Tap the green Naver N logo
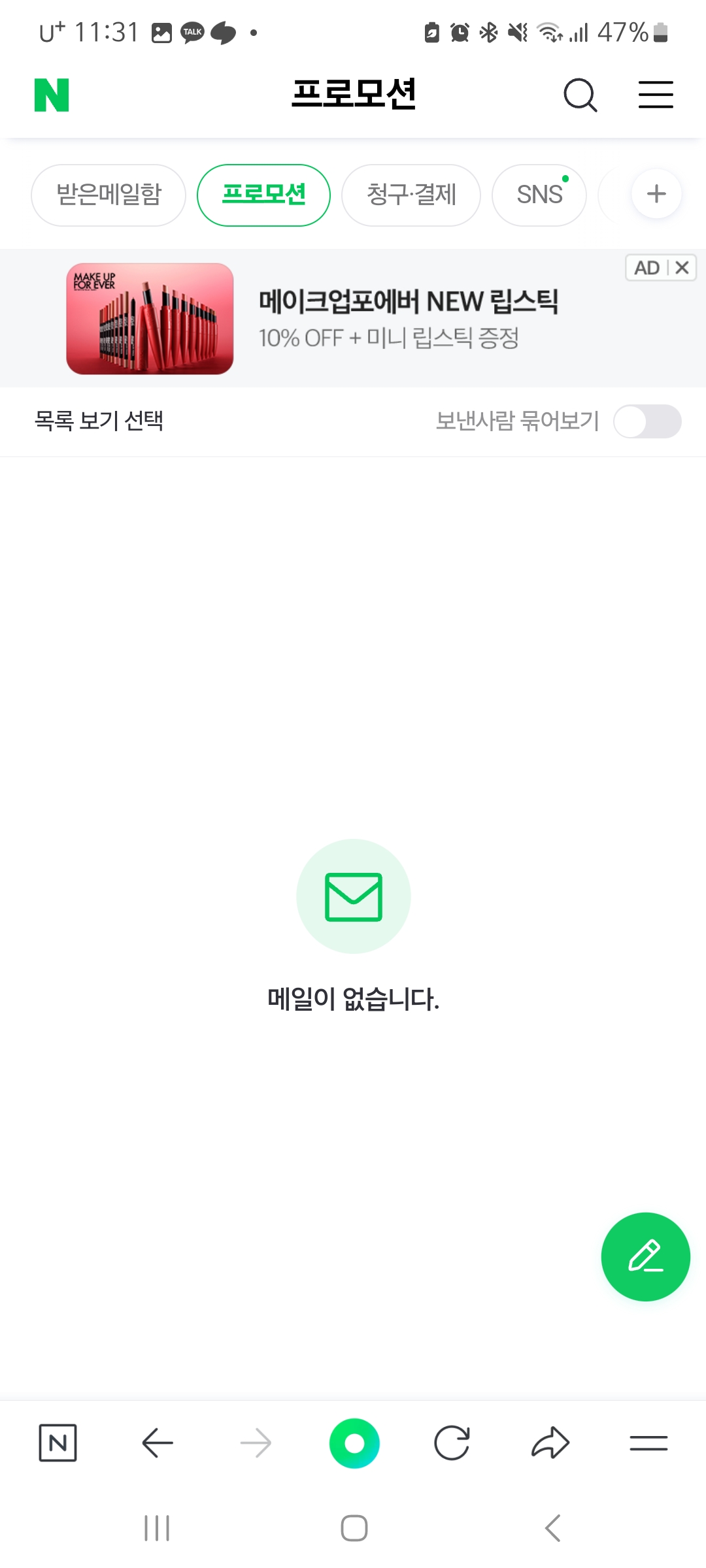The height and width of the screenshot is (1568, 706). pos(52,95)
